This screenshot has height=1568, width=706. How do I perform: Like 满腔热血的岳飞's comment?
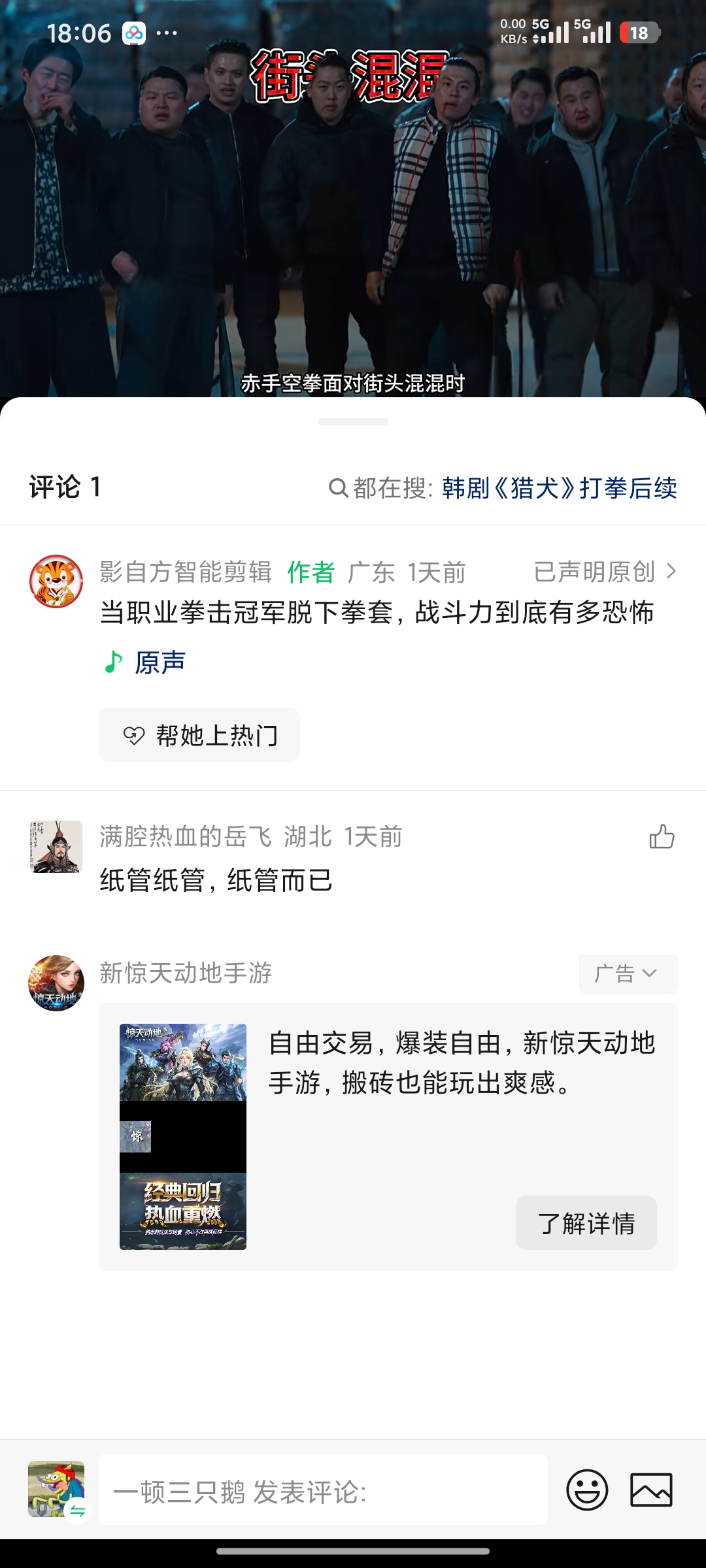point(662,836)
